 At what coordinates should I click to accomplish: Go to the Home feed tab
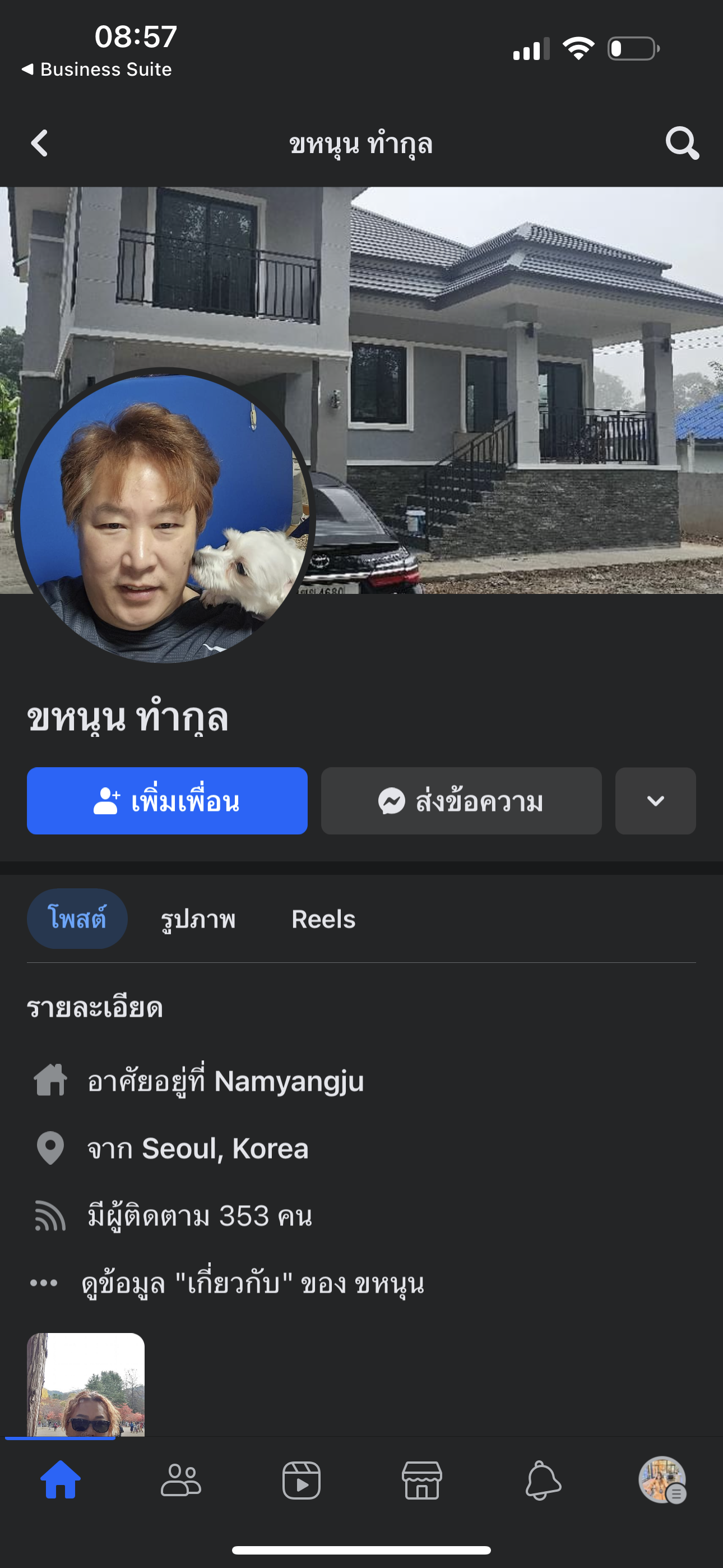pyautogui.click(x=61, y=1480)
